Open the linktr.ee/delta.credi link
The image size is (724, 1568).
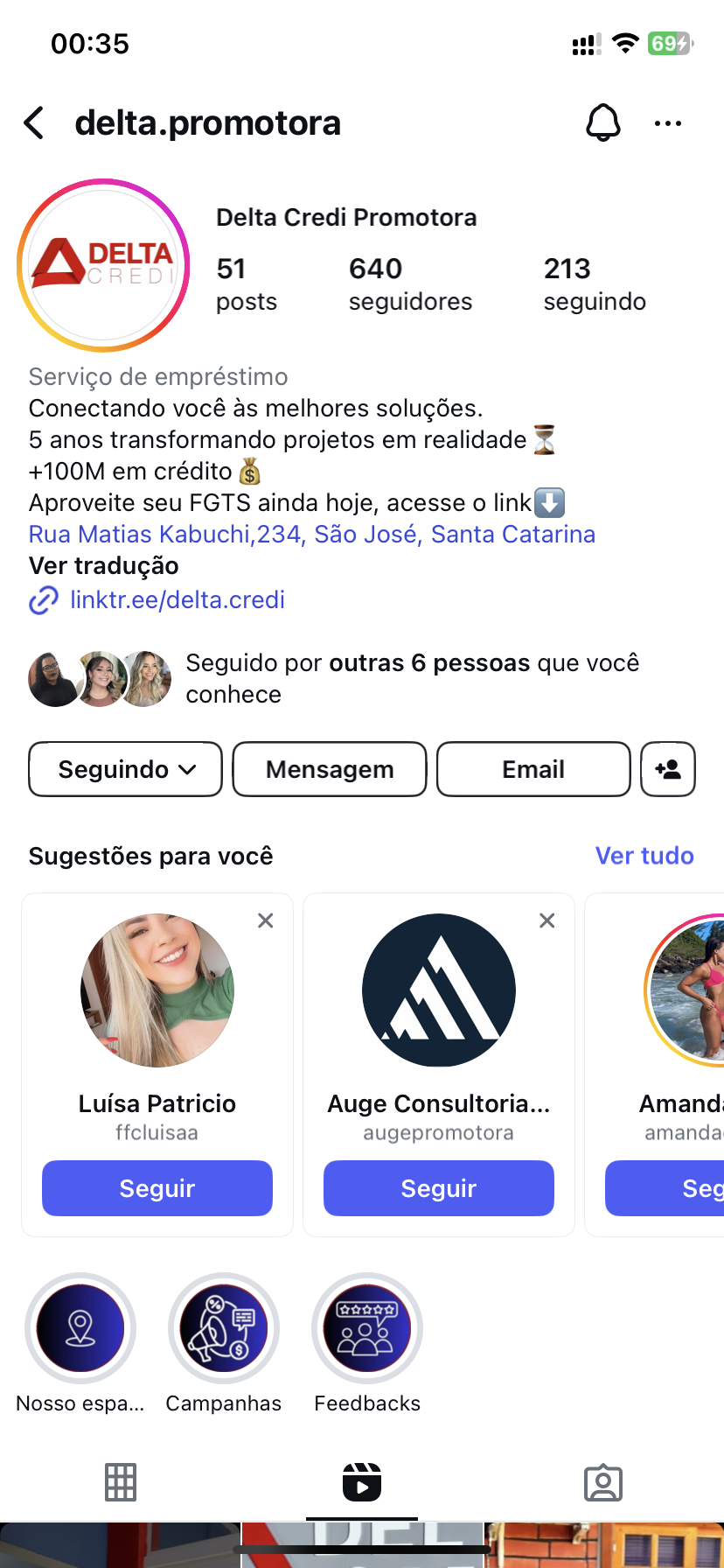point(177,600)
